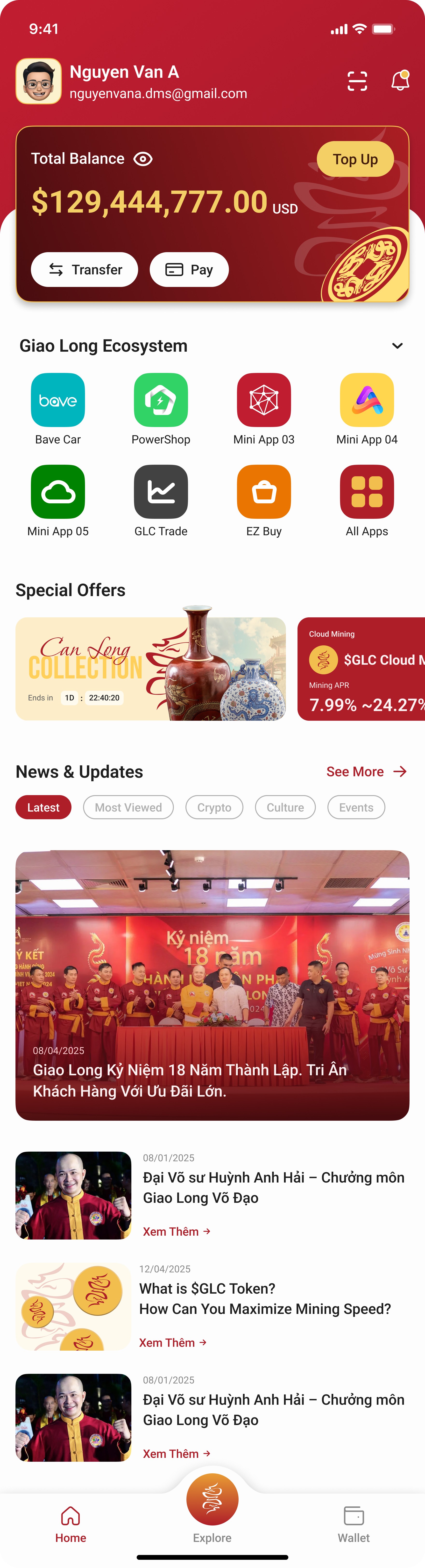Tap Xem Thêm under $GLC Token article
This screenshot has height=1568, width=425.
[x=173, y=1342]
